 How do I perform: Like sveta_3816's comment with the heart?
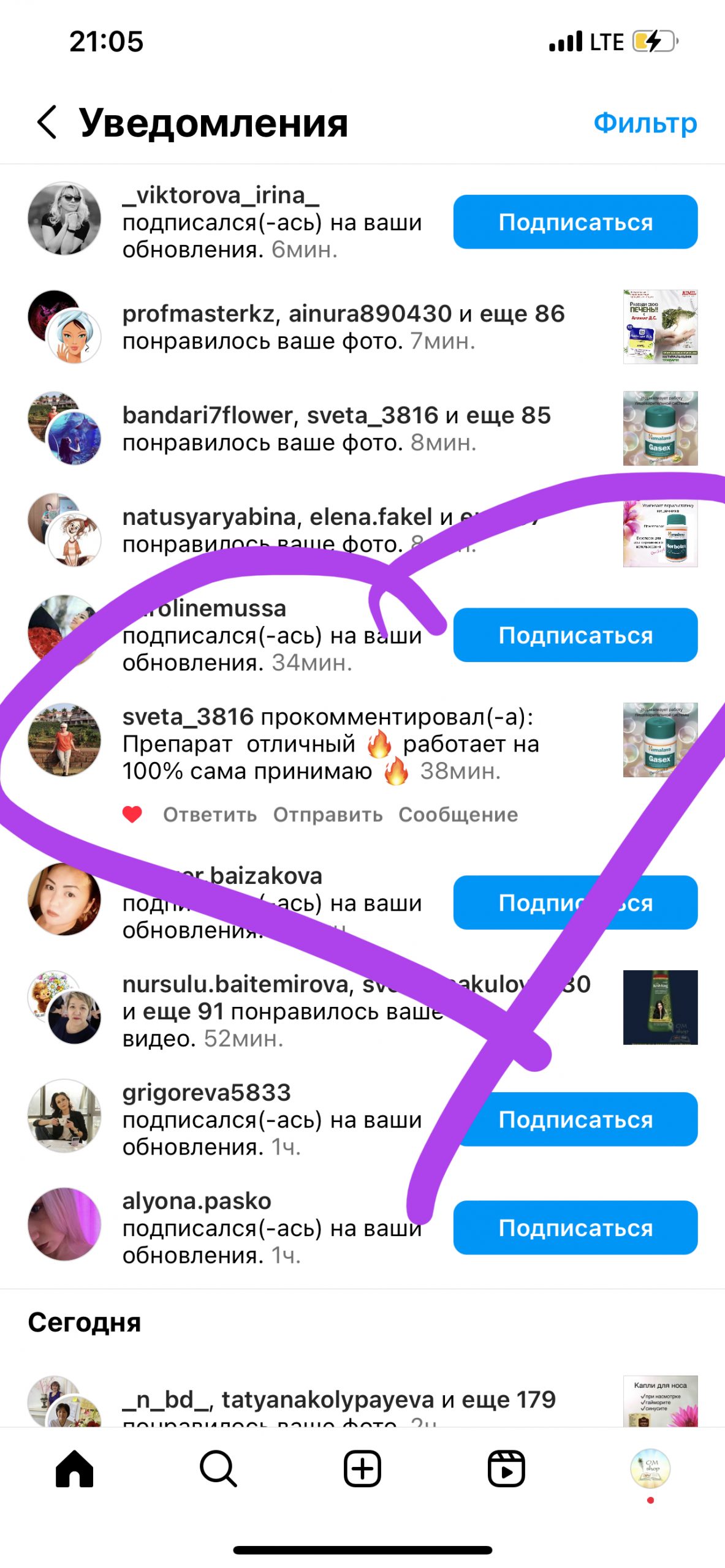(x=132, y=814)
